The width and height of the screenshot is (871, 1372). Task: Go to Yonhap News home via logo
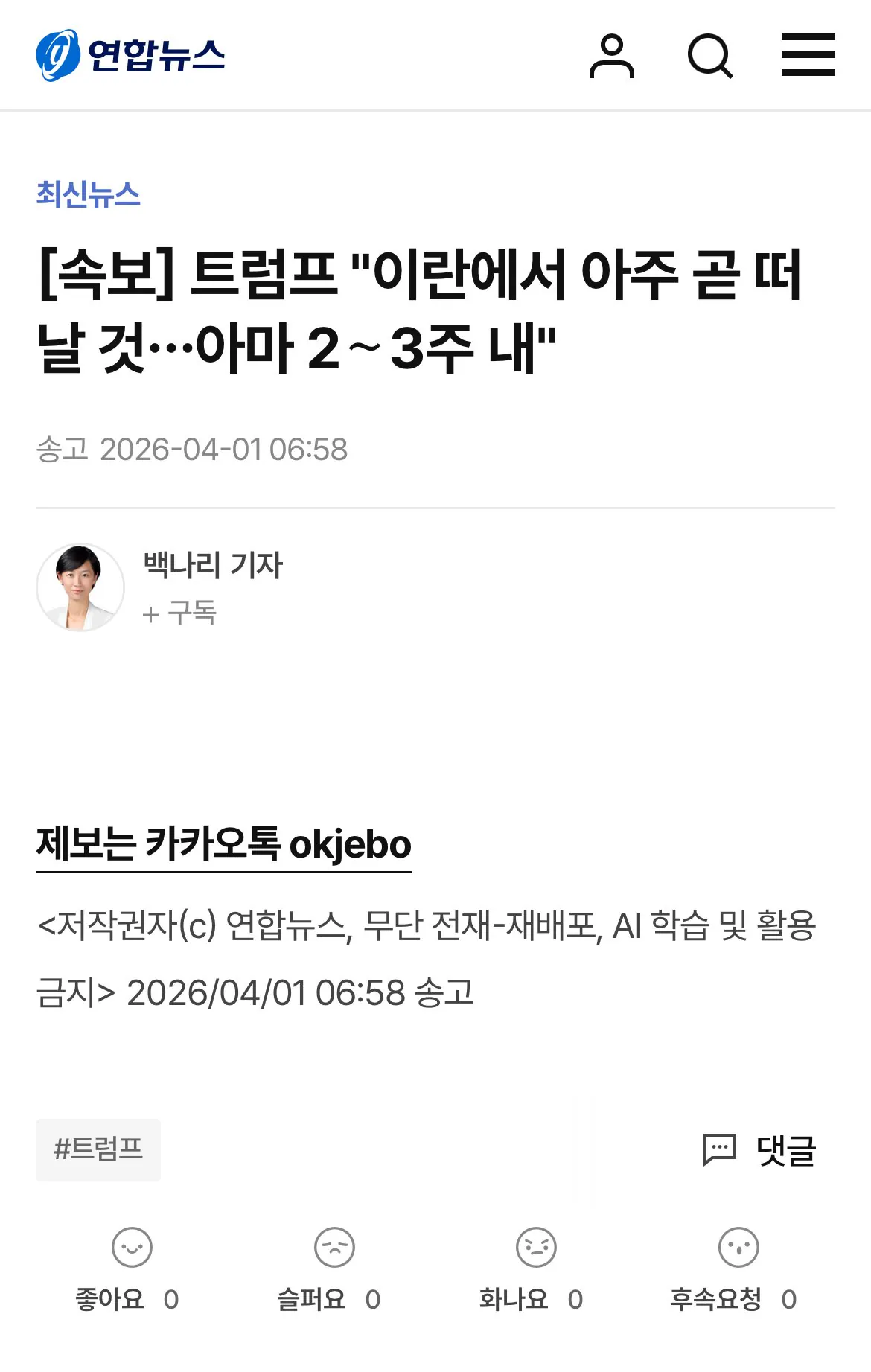[x=130, y=55]
